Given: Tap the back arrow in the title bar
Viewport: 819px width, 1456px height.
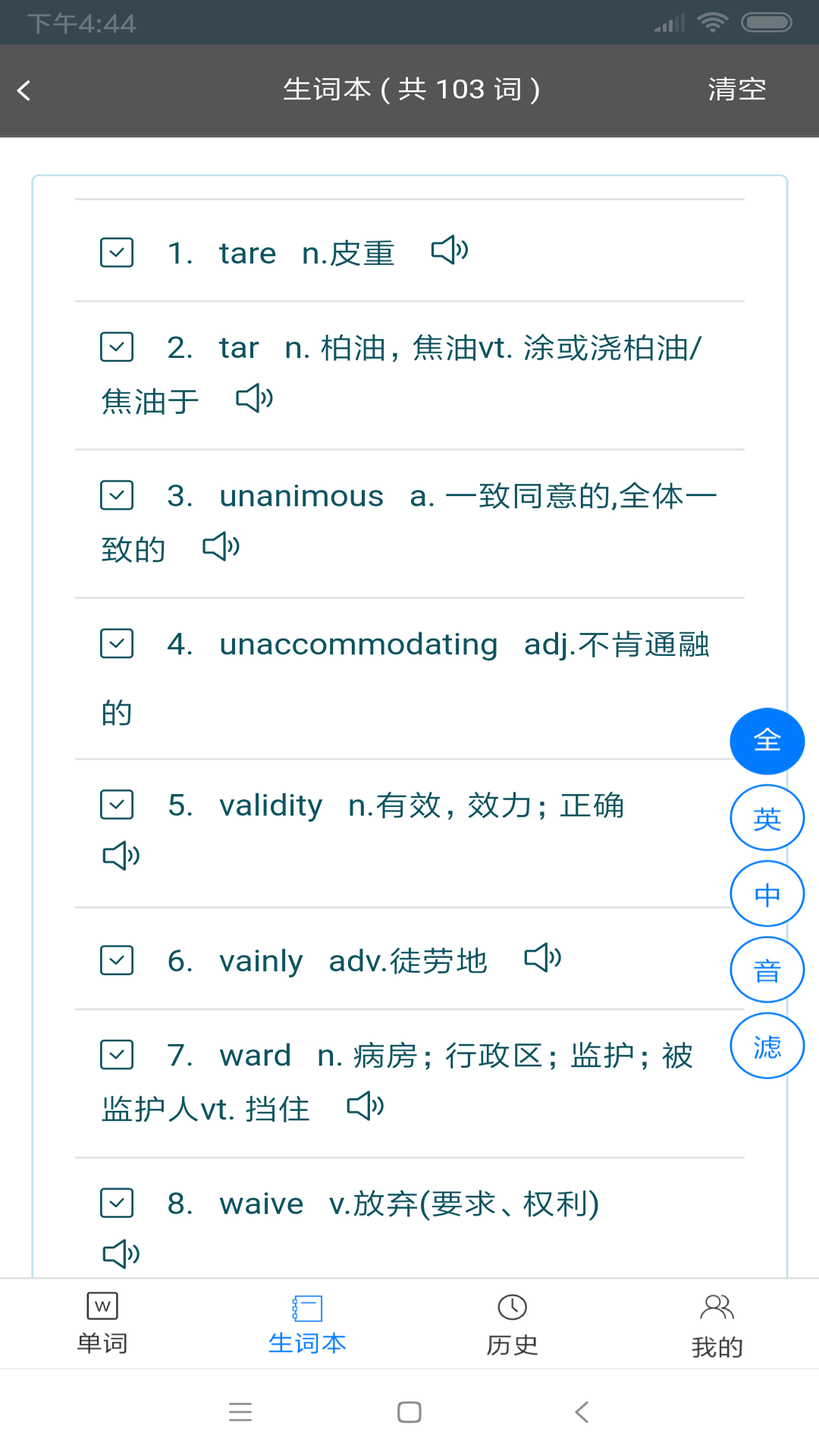Looking at the screenshot, I should click(25, 89).
